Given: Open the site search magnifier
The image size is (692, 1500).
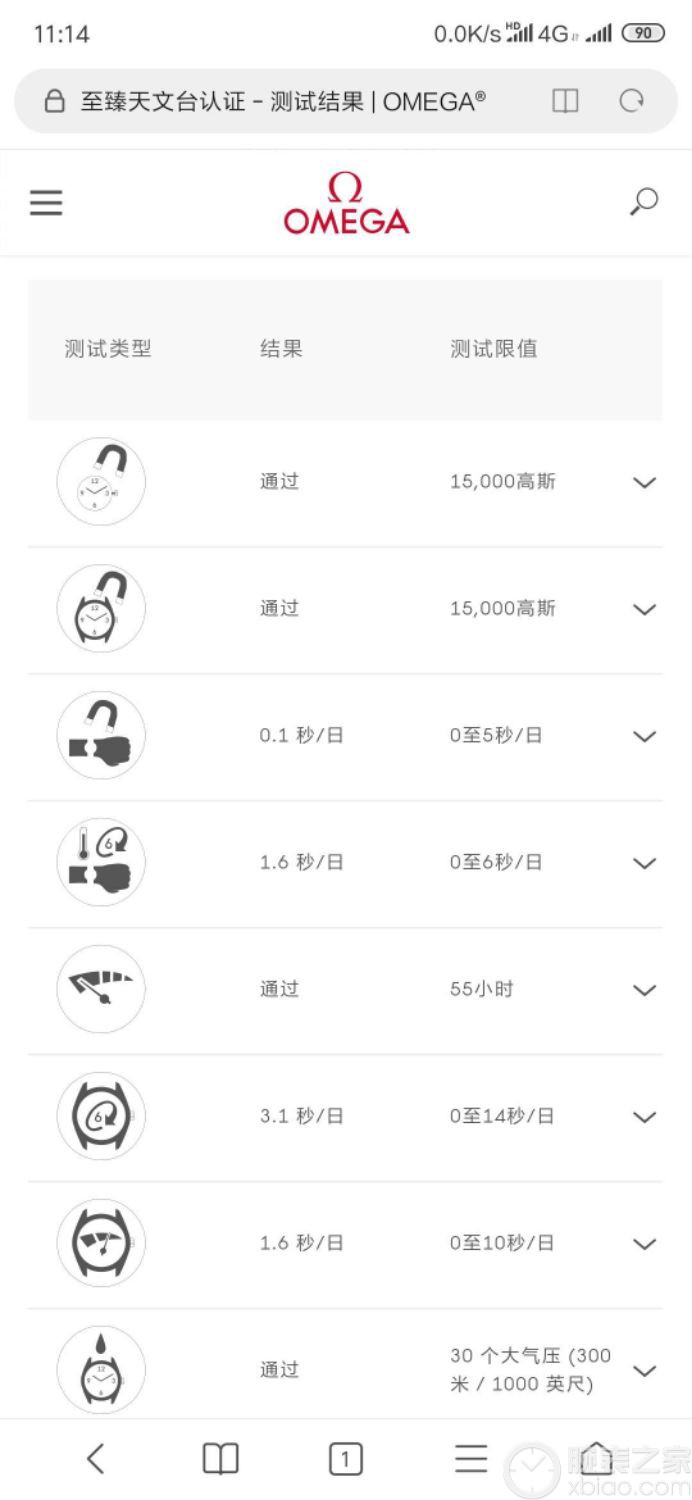Looking at the screenshot, I should (644, 201).
